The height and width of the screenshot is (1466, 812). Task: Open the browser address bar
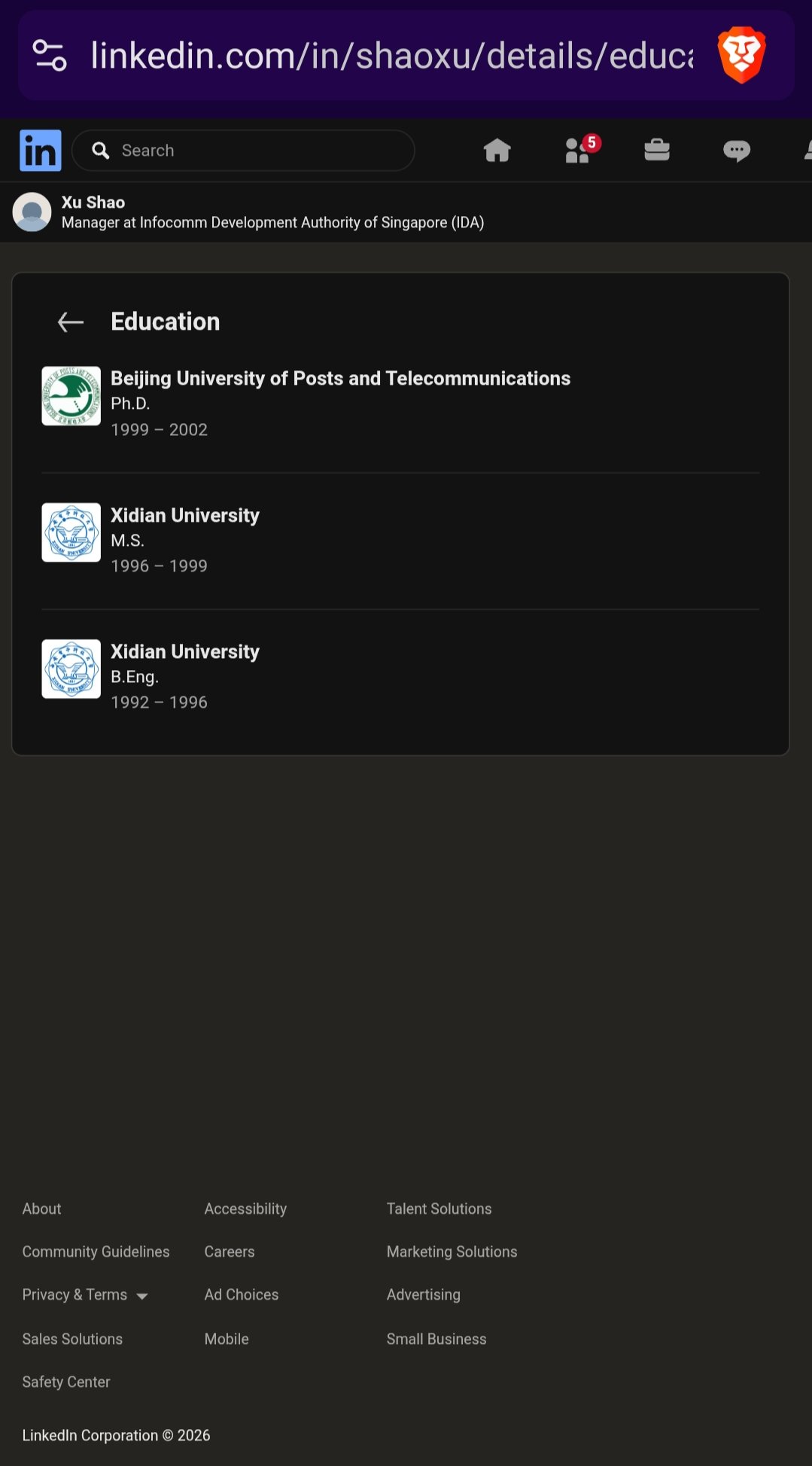coord(391,56)
